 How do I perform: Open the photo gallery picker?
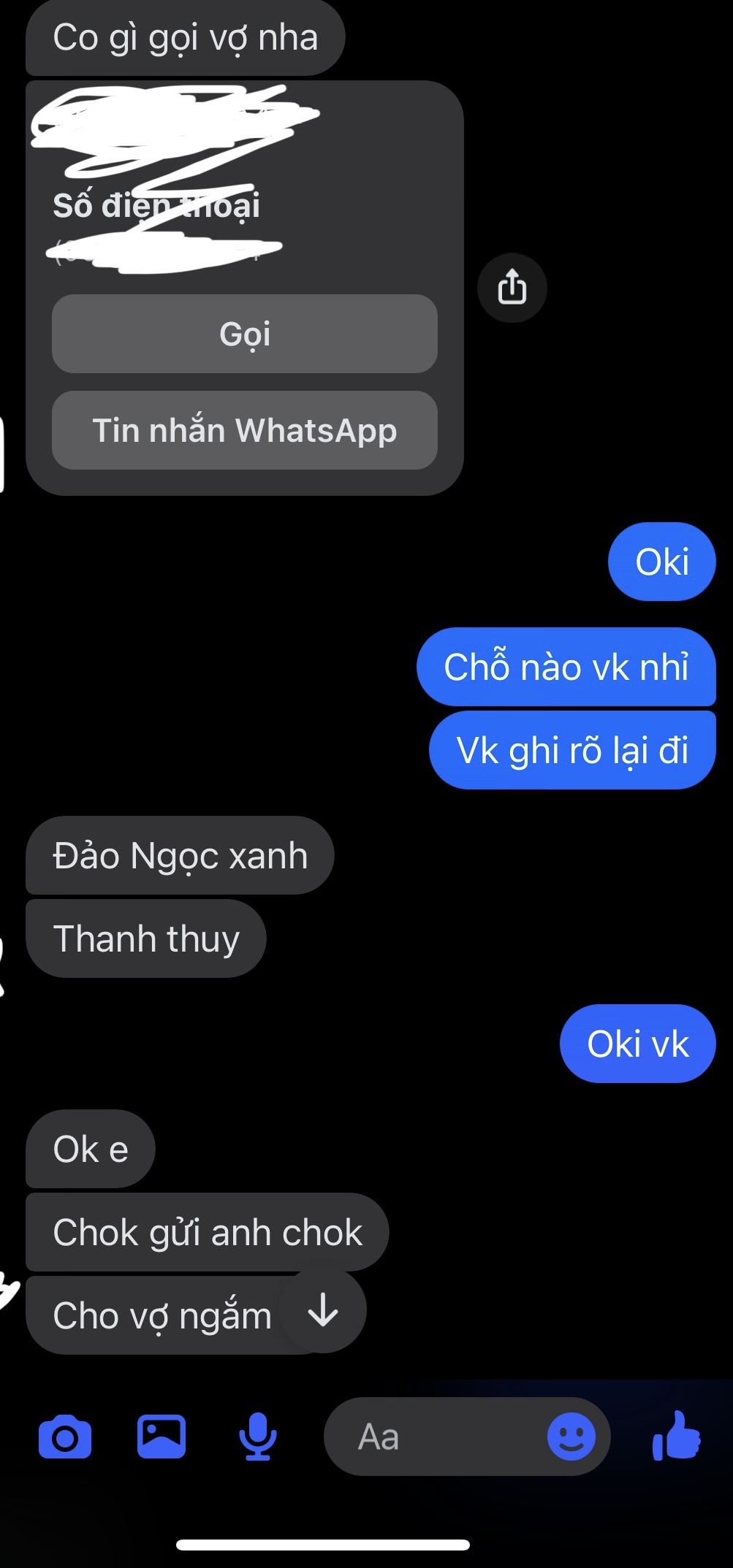(x=162, y=1436)
